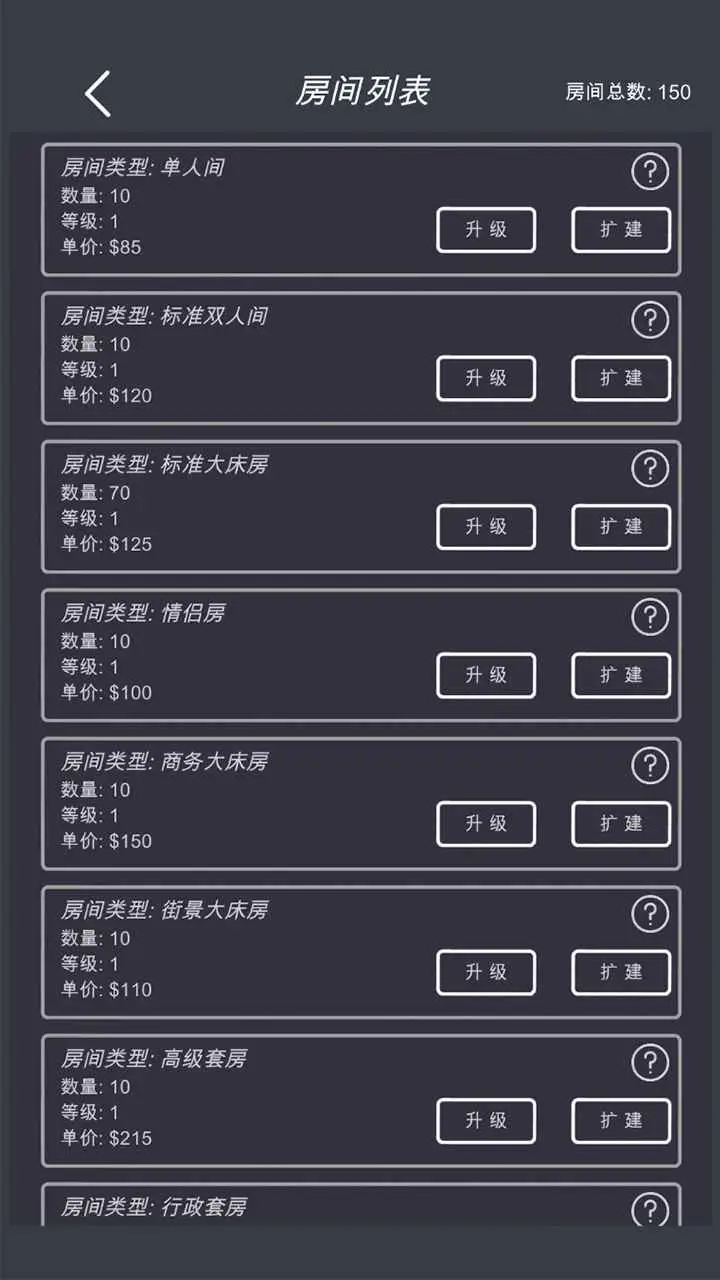Tap the back arrow to leave room list
The height and width of the screenshot is (1280, 720).
pyautogui.click(x=97, y=91)
